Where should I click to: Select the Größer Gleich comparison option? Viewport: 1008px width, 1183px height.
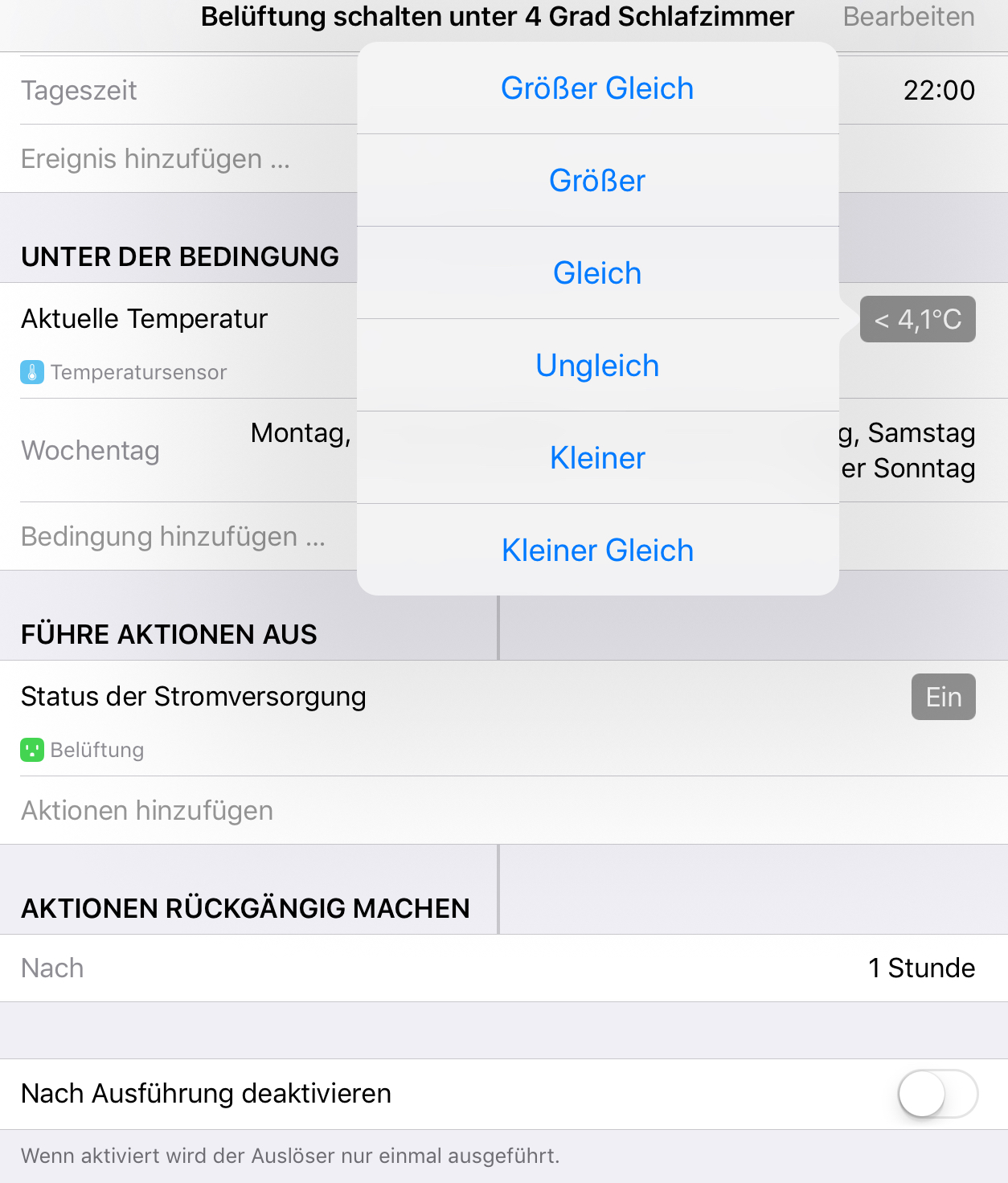[x=597, y=88]
